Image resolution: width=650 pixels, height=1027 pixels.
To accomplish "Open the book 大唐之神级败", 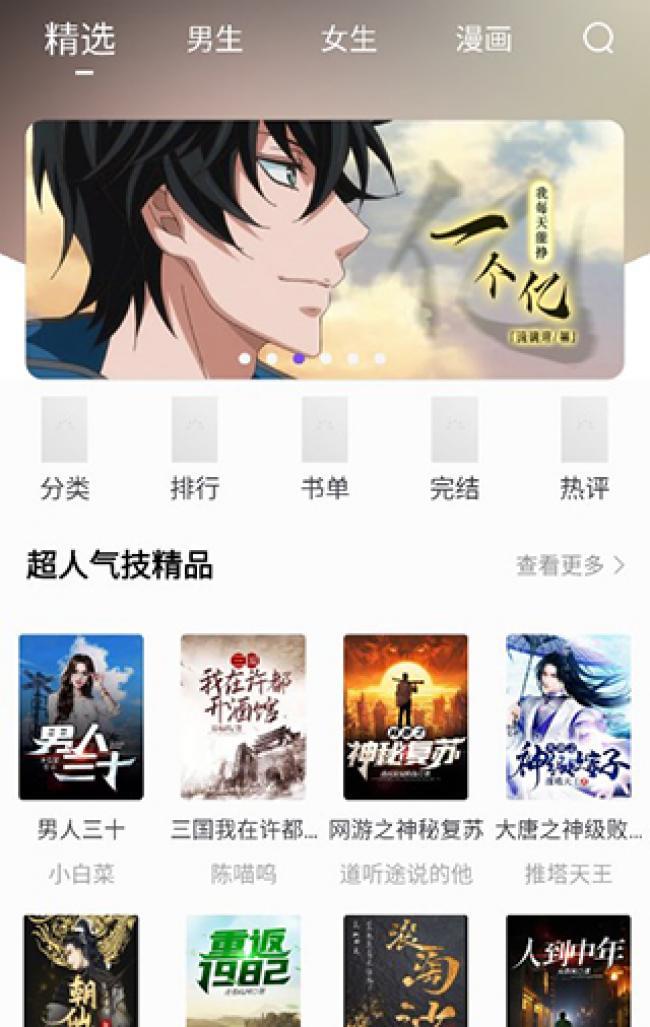I will point(568,717).
